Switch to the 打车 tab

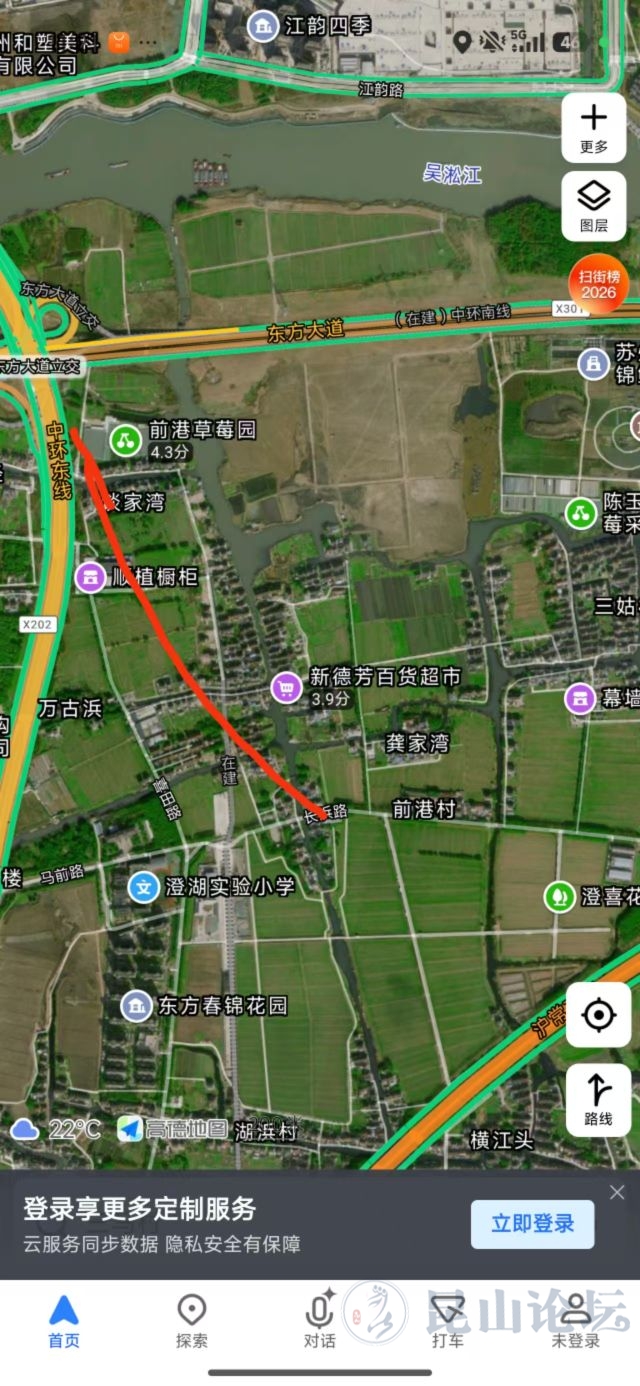tap(447, 1320)
